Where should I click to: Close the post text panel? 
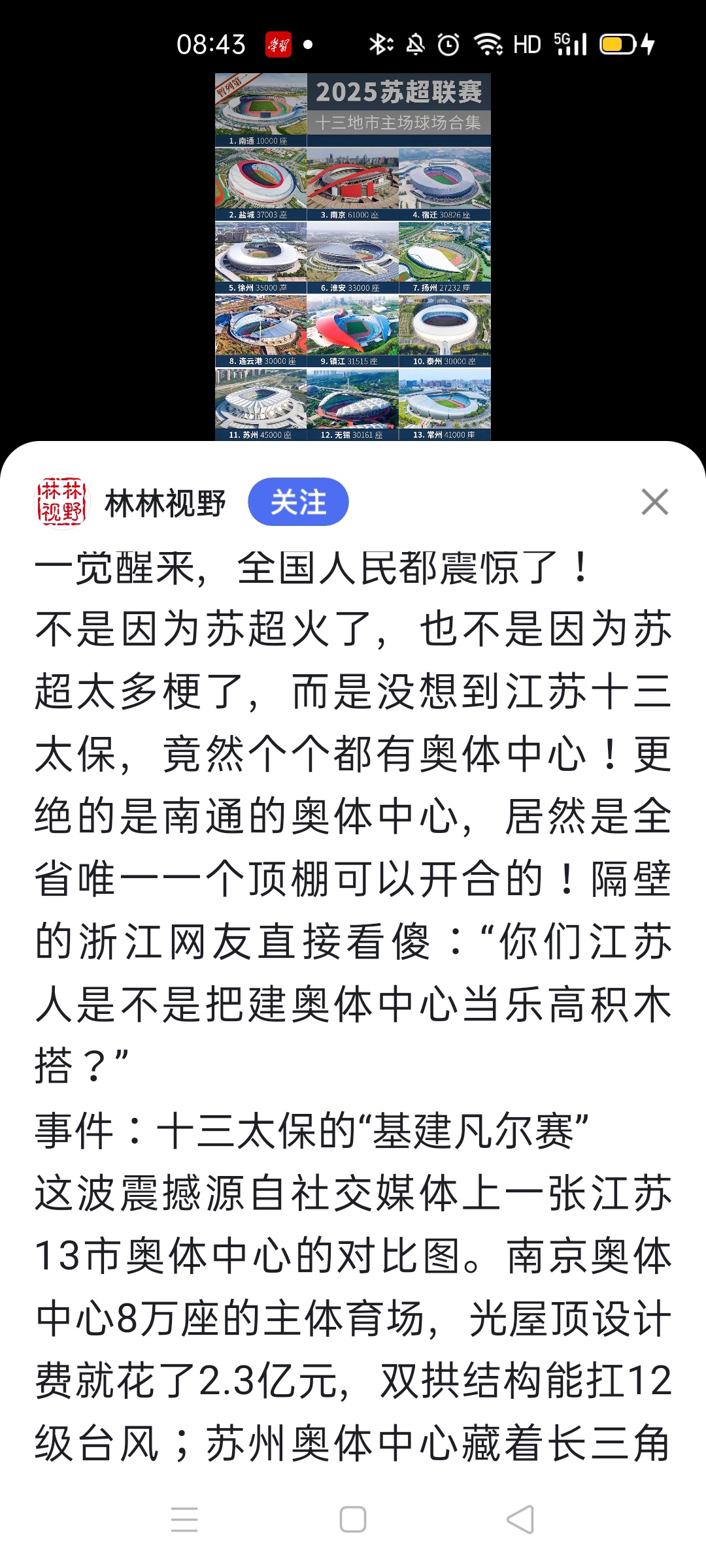coord(654,502)
